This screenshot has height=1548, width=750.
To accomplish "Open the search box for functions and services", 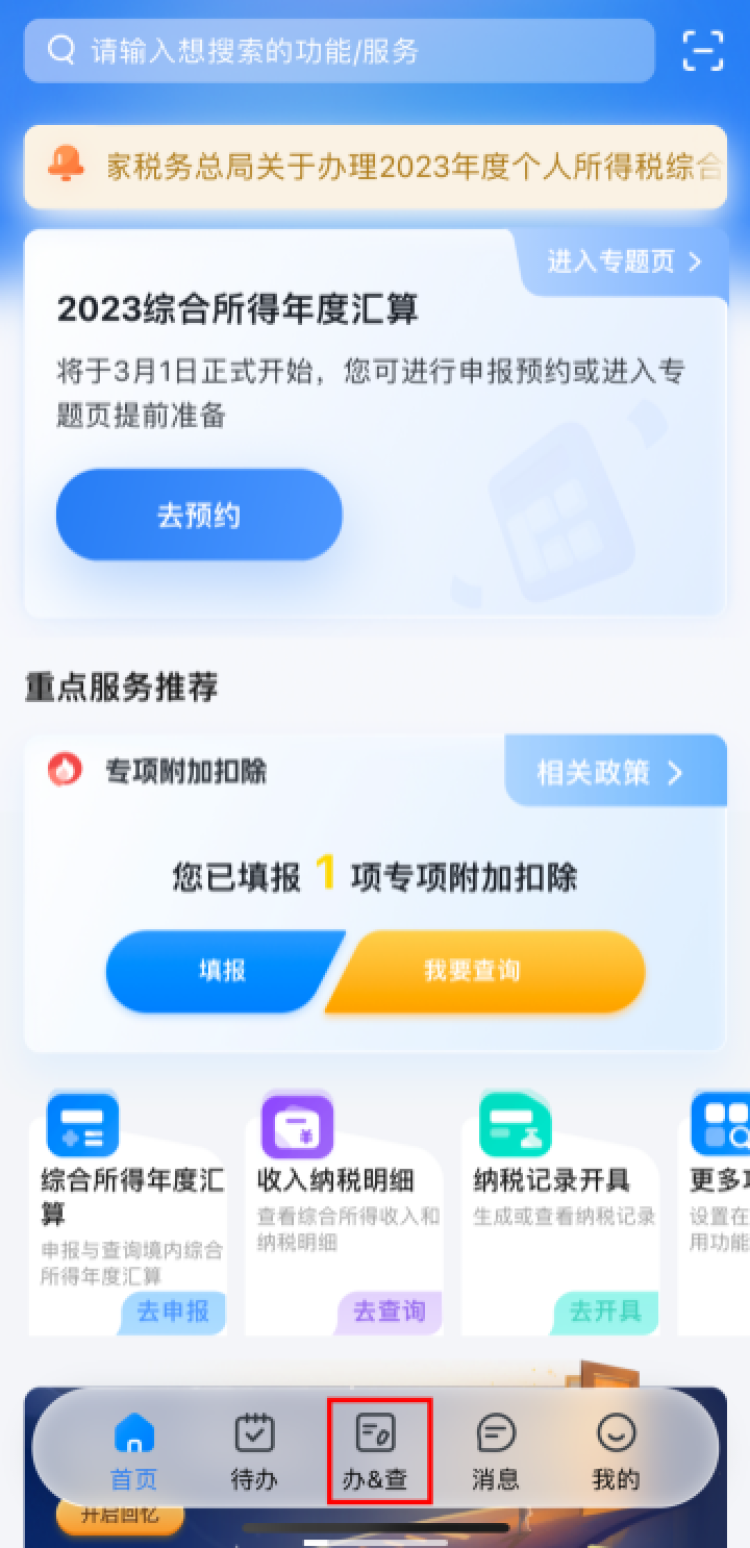I will pyautogui.click(x=338, y=51).
